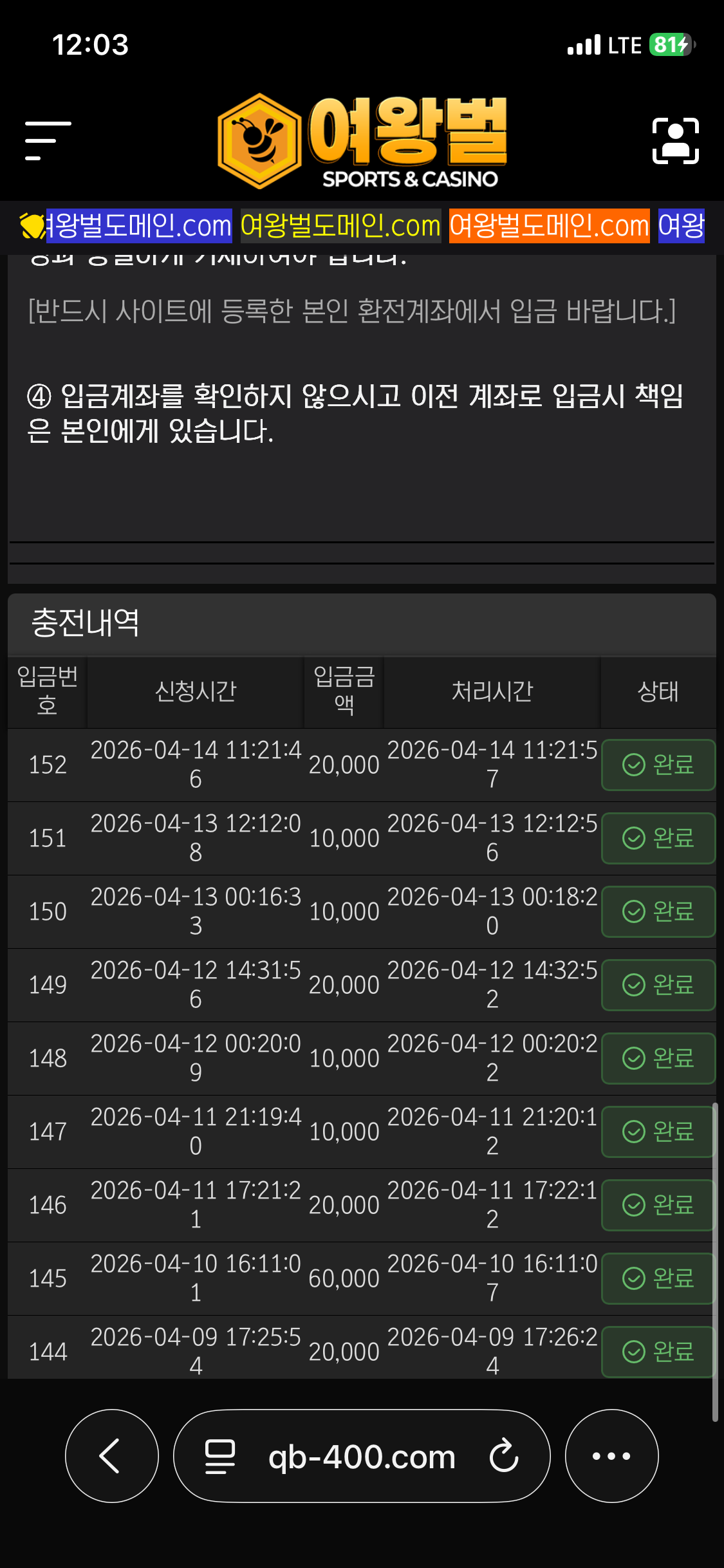The image size is (724, 1568).
Task: Tap 완료 status for deposit 152
Action: coord(658,765)
